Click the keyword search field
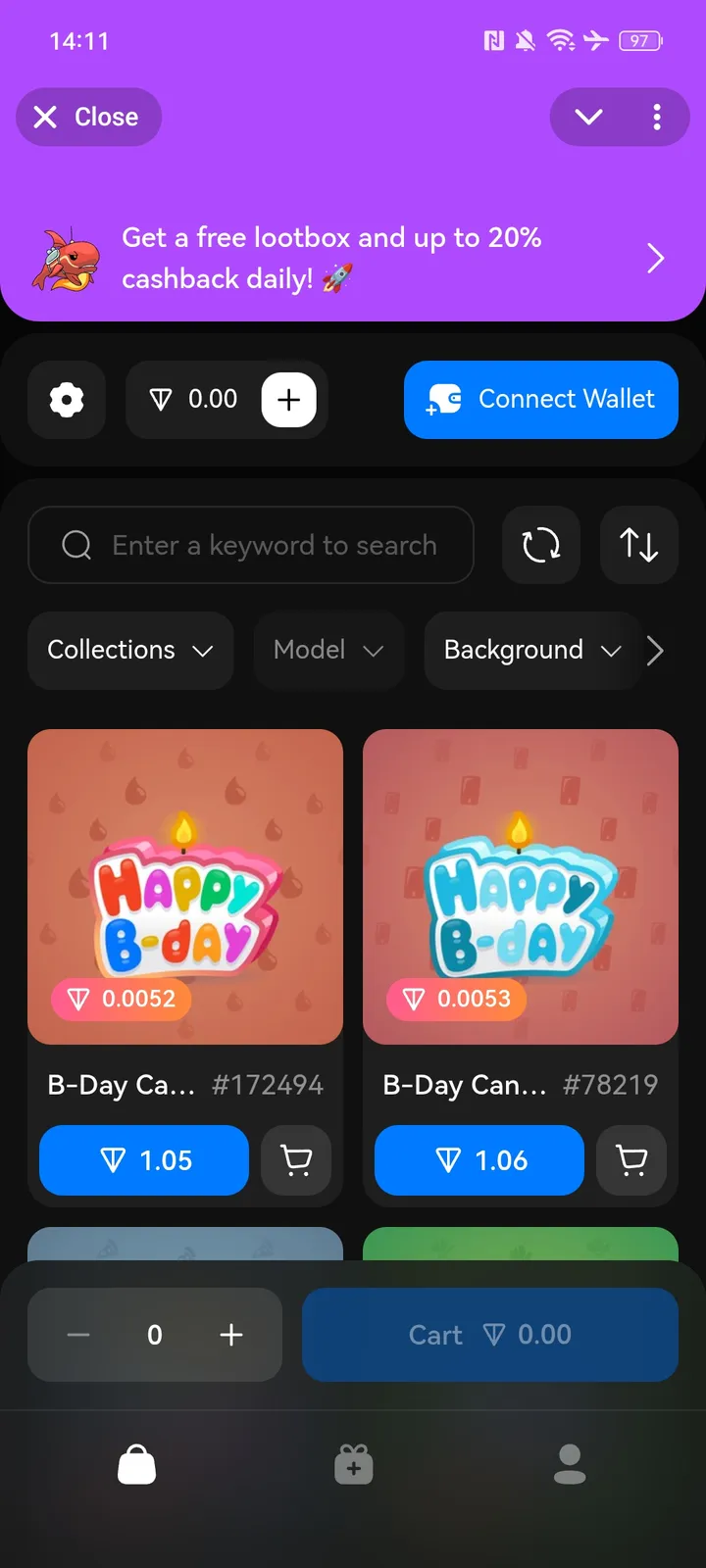 point(251,545)
